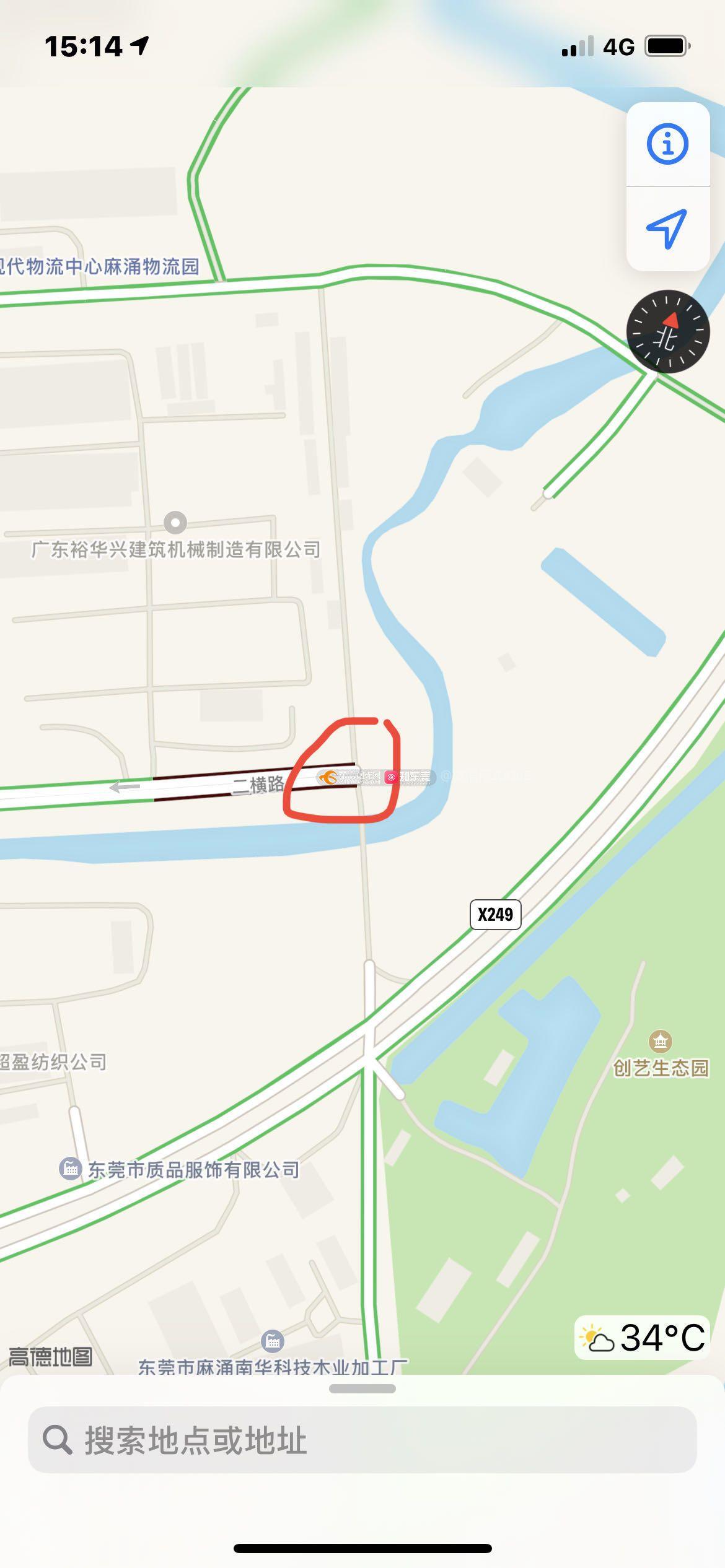
Task: Tap the search panel grabber handle
Action: 362,1388
